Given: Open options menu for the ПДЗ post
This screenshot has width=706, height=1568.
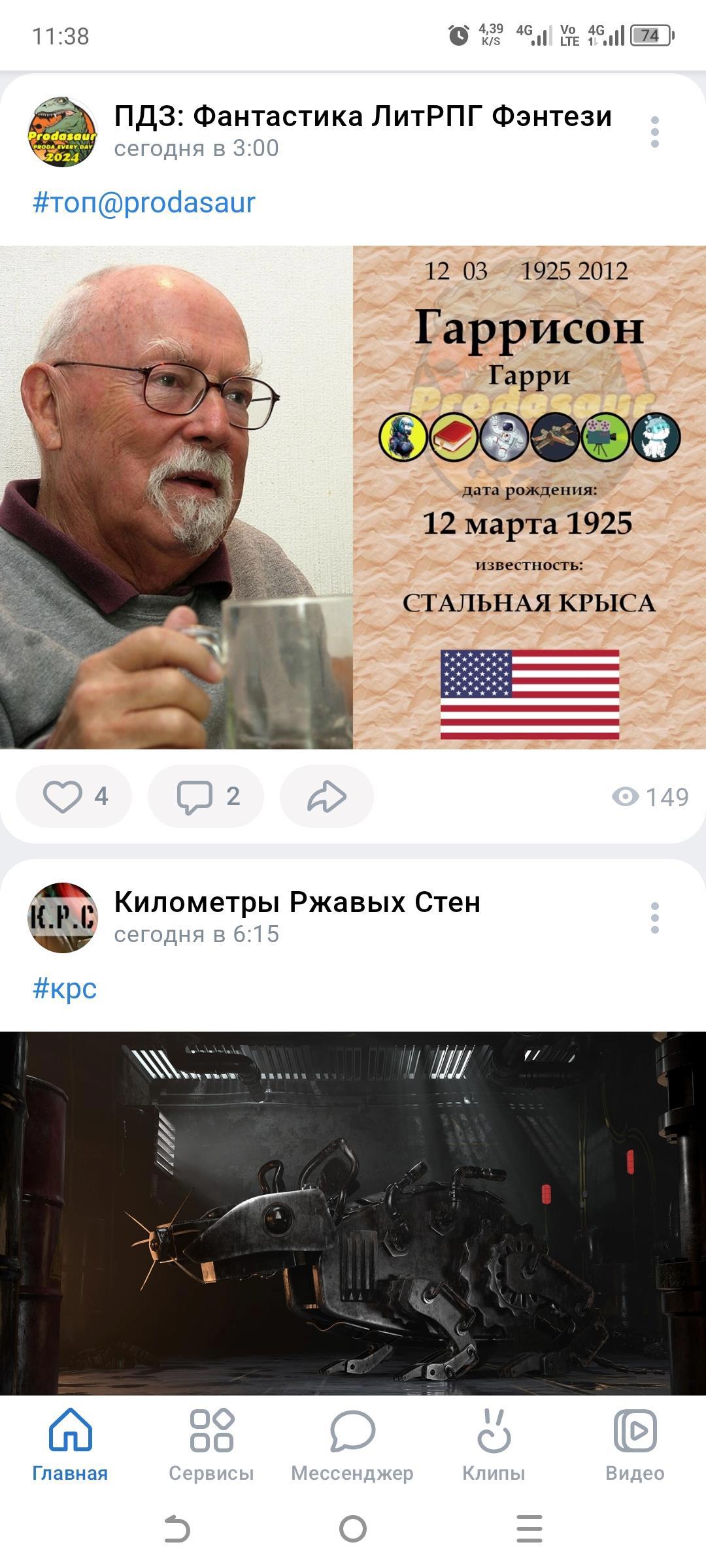Looking at the screenshot, I should [x=654, y=132].
